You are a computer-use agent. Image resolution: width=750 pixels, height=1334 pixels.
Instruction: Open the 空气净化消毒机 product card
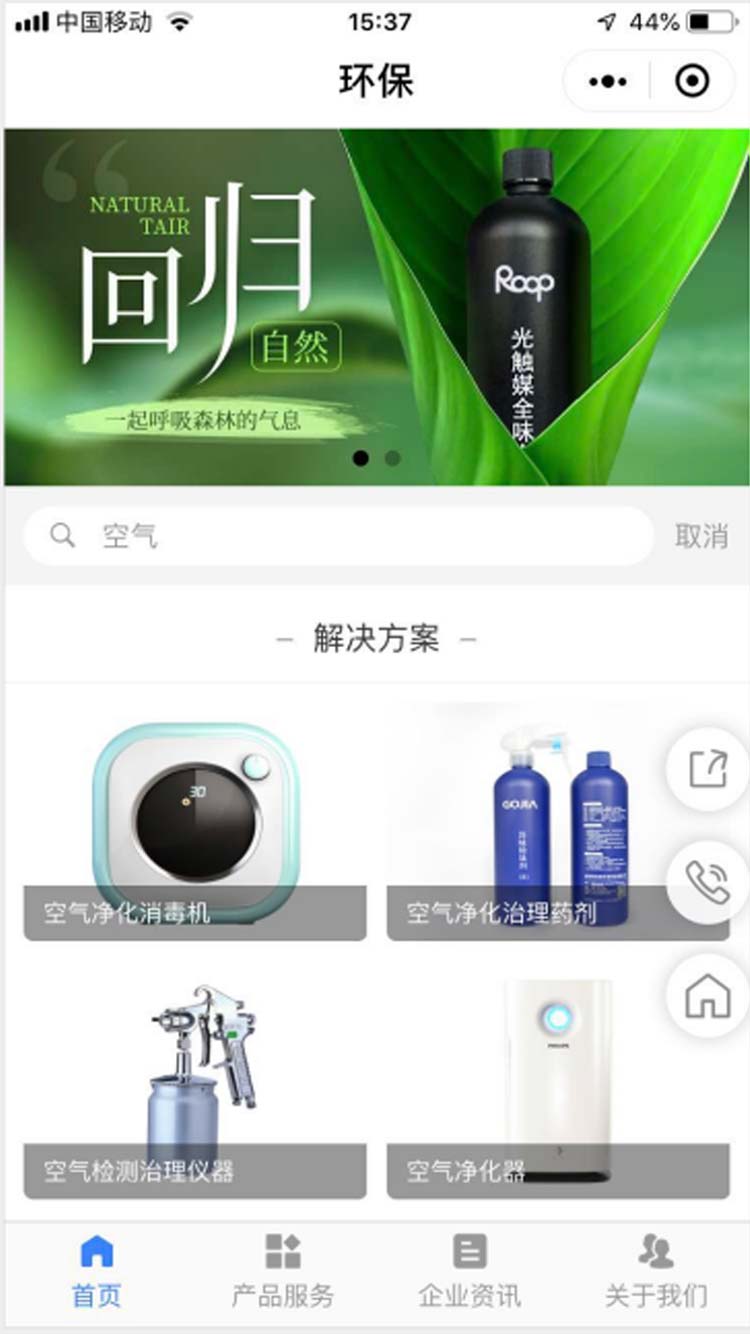pyautogui.click(x=194, y=810)
